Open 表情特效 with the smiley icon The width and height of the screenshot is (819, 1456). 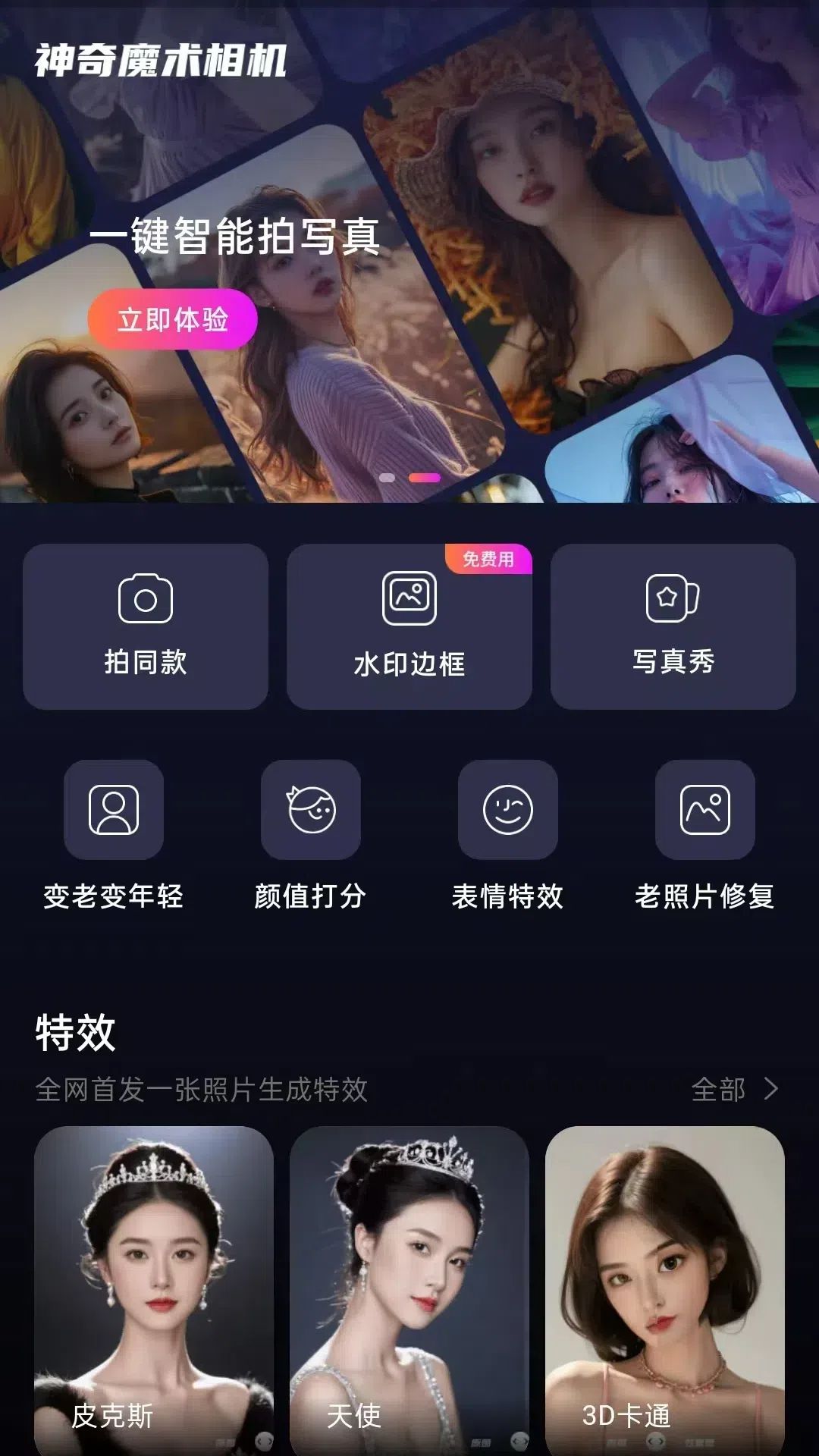tap(508, 811)
